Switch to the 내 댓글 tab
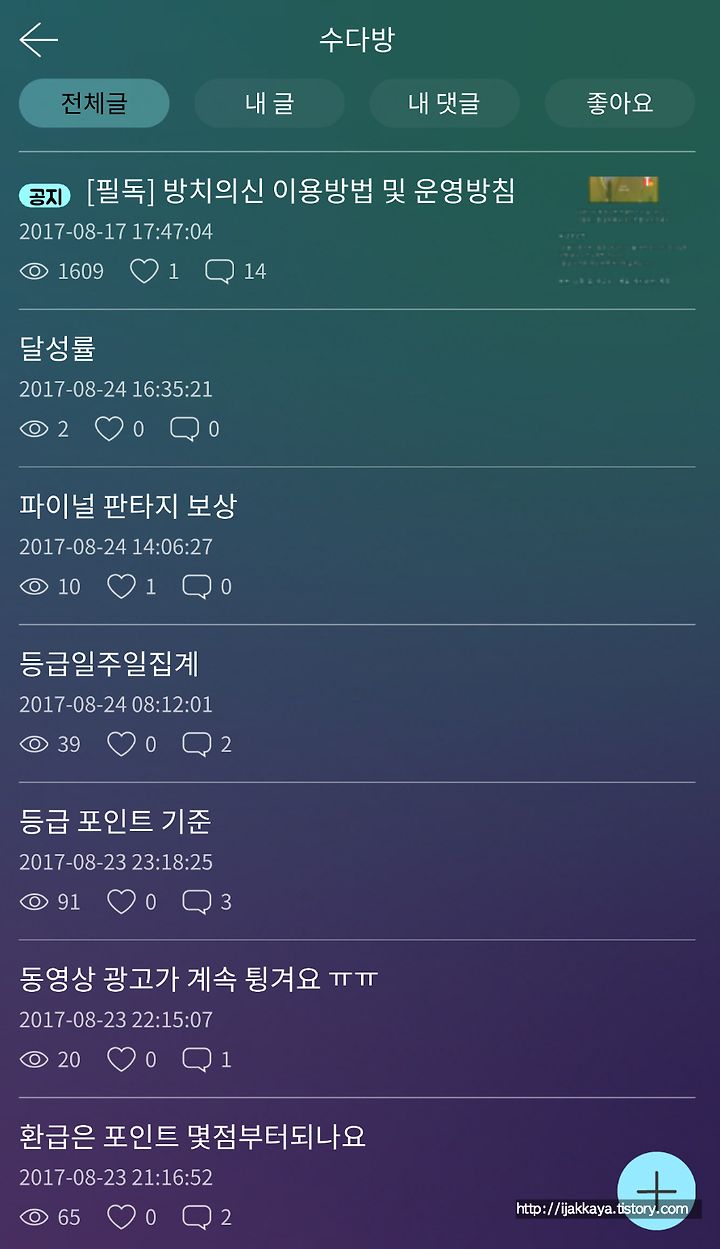This screenshot has height=1249, width=720. coord(444,103)
